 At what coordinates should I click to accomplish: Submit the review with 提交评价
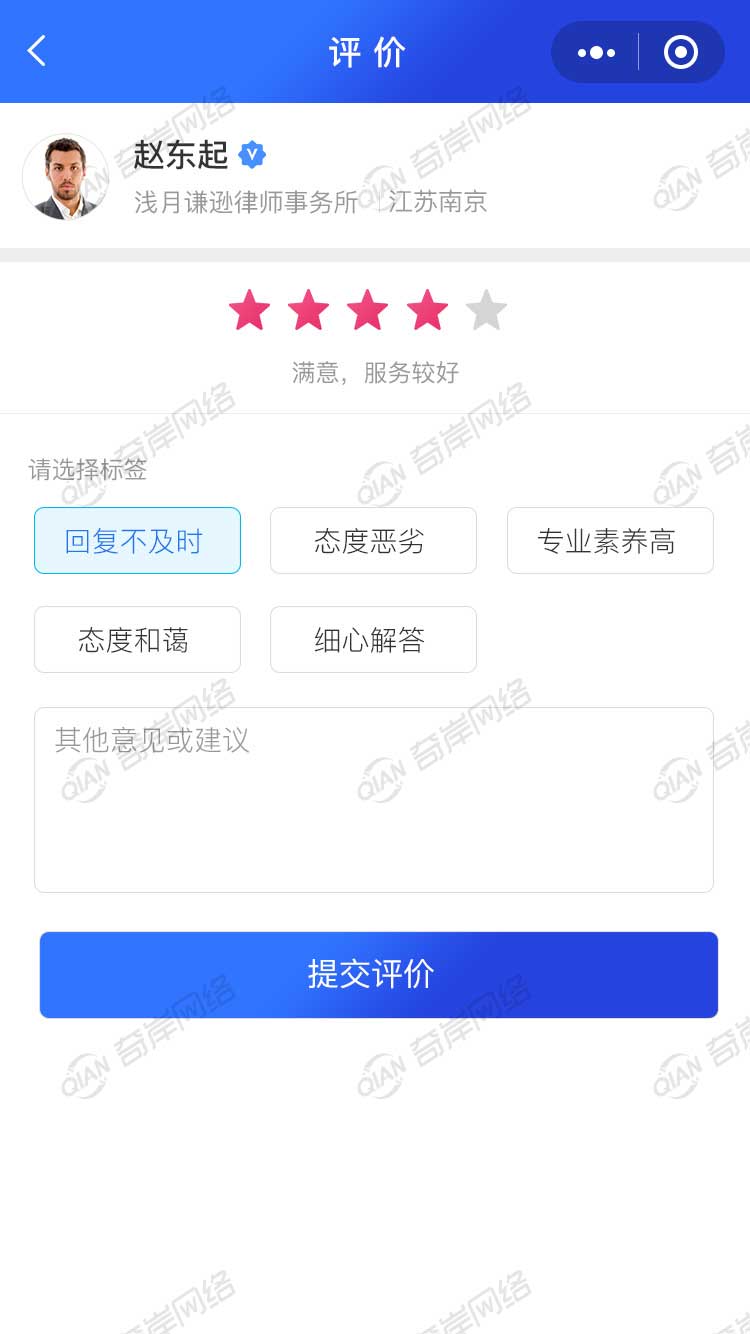378,974
